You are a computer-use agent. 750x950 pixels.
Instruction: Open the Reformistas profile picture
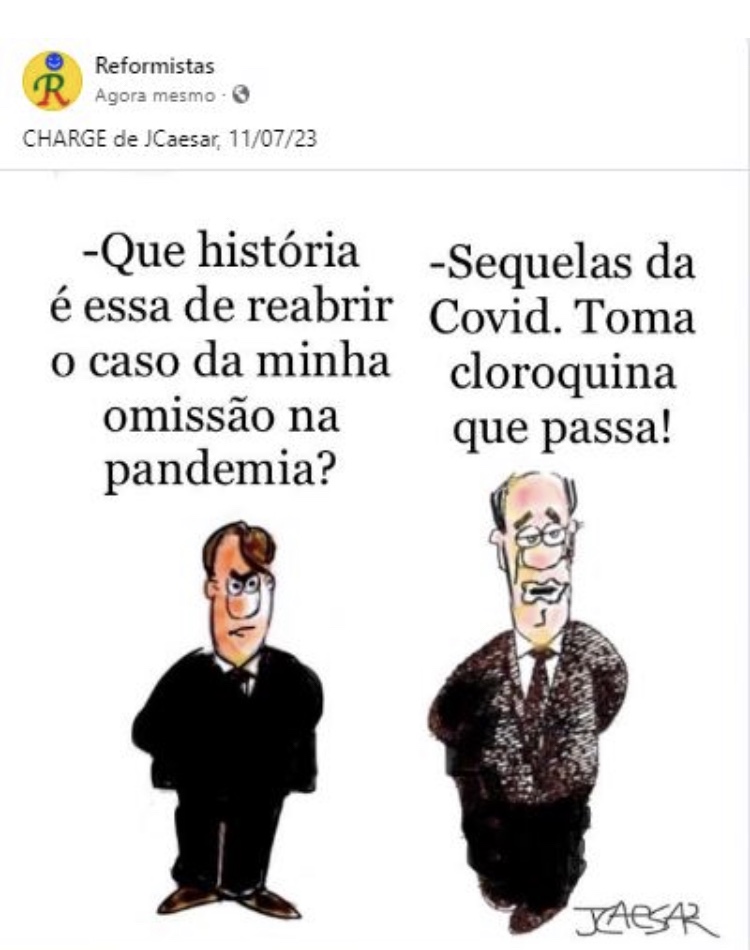click(51, 81)
